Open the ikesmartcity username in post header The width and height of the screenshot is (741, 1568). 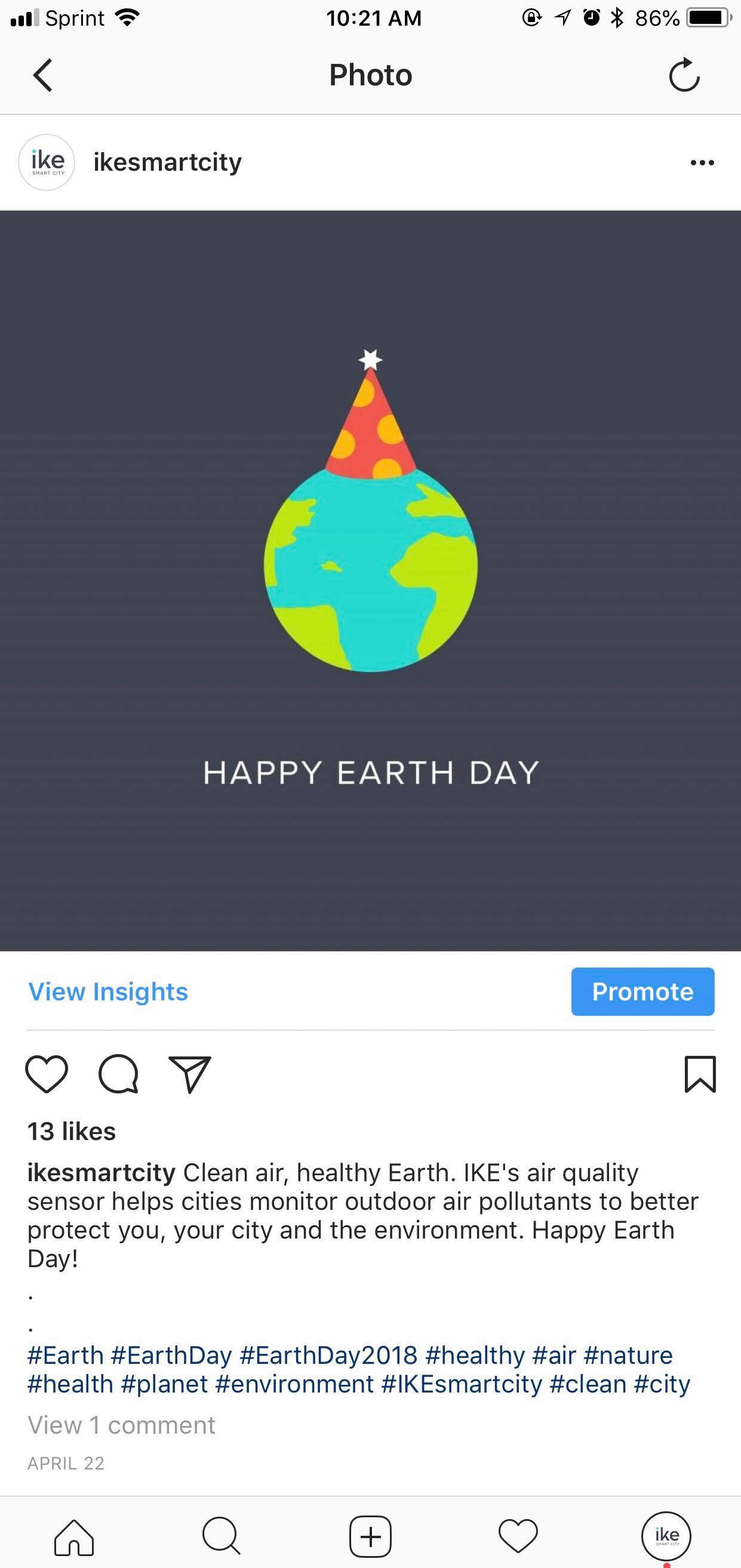point(167,162)
